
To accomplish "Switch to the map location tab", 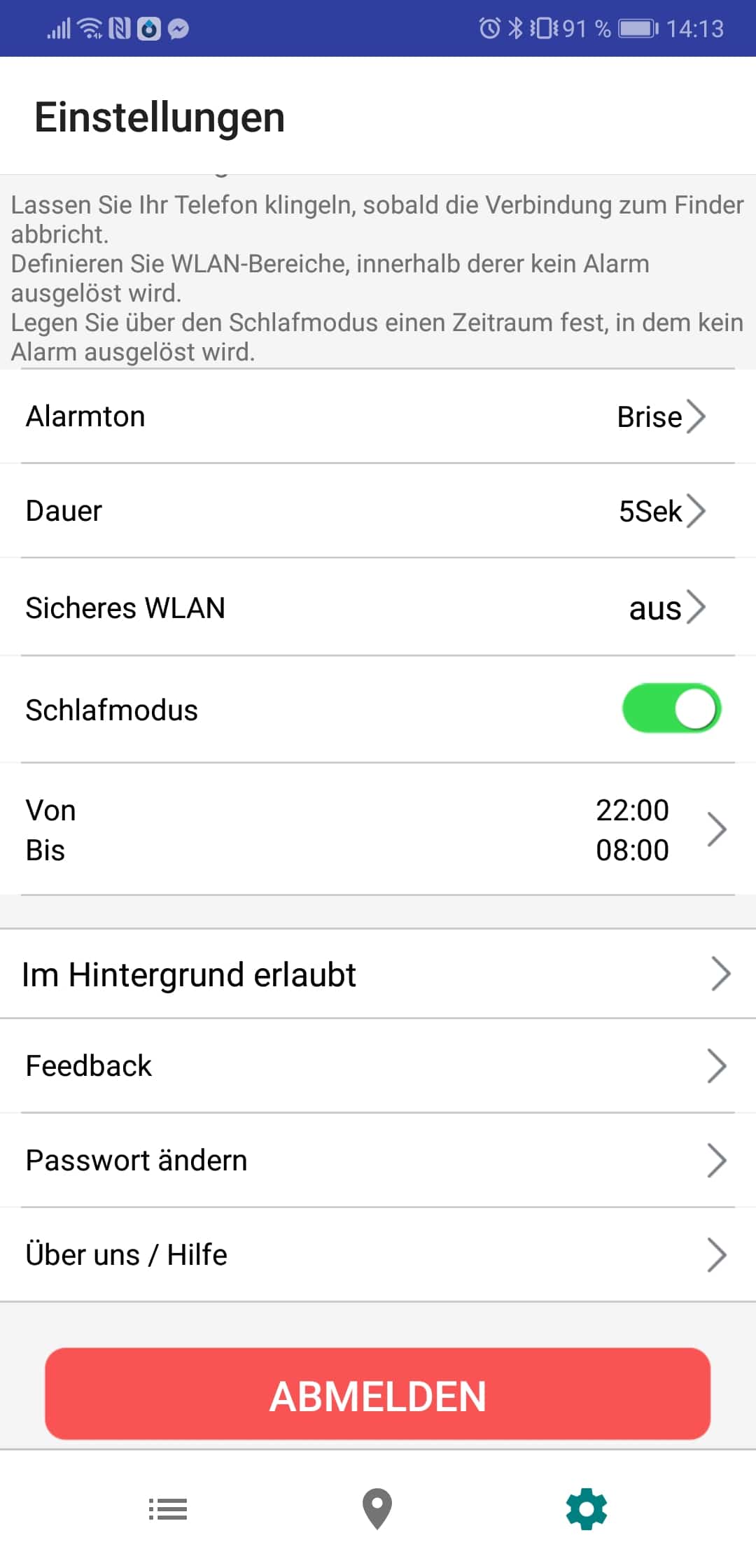I will [x=377, y=1509].
